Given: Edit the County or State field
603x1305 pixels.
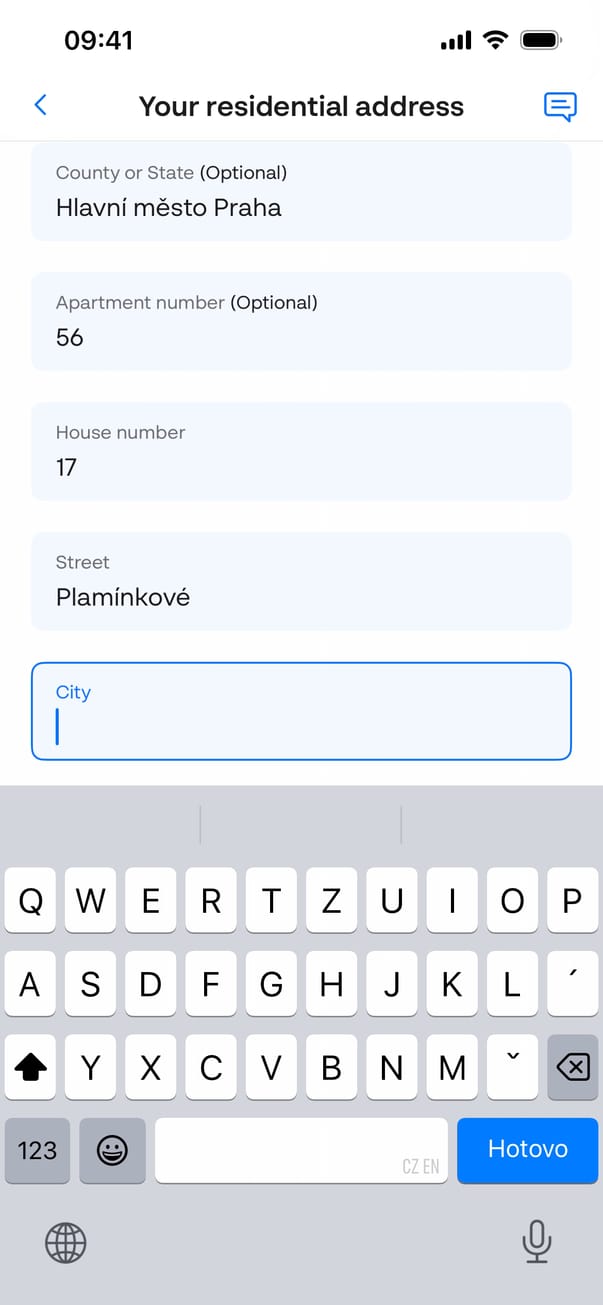Looking at the screenshot, I should (x=301, y=192).
